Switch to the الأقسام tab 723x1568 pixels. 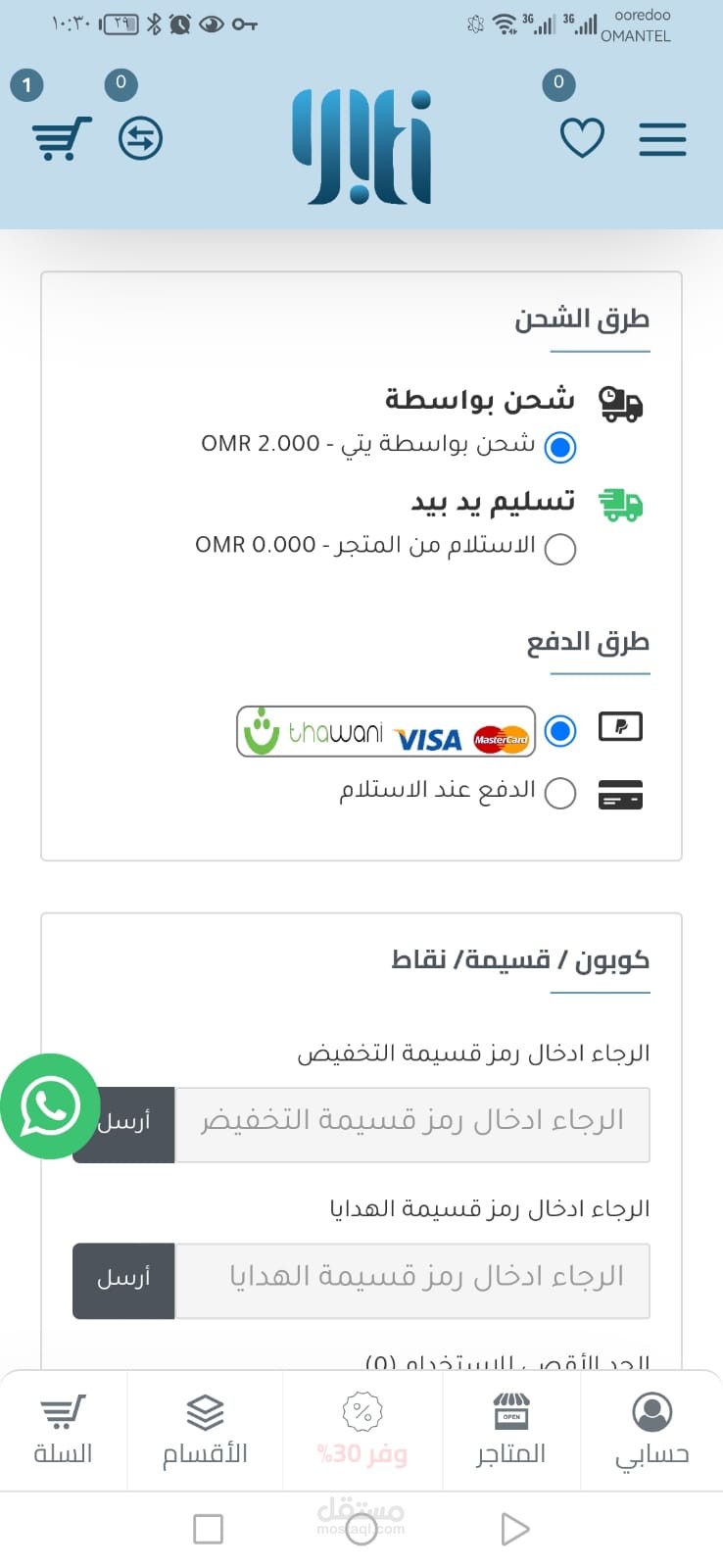pyautogui.click(x=205, y=1432)
